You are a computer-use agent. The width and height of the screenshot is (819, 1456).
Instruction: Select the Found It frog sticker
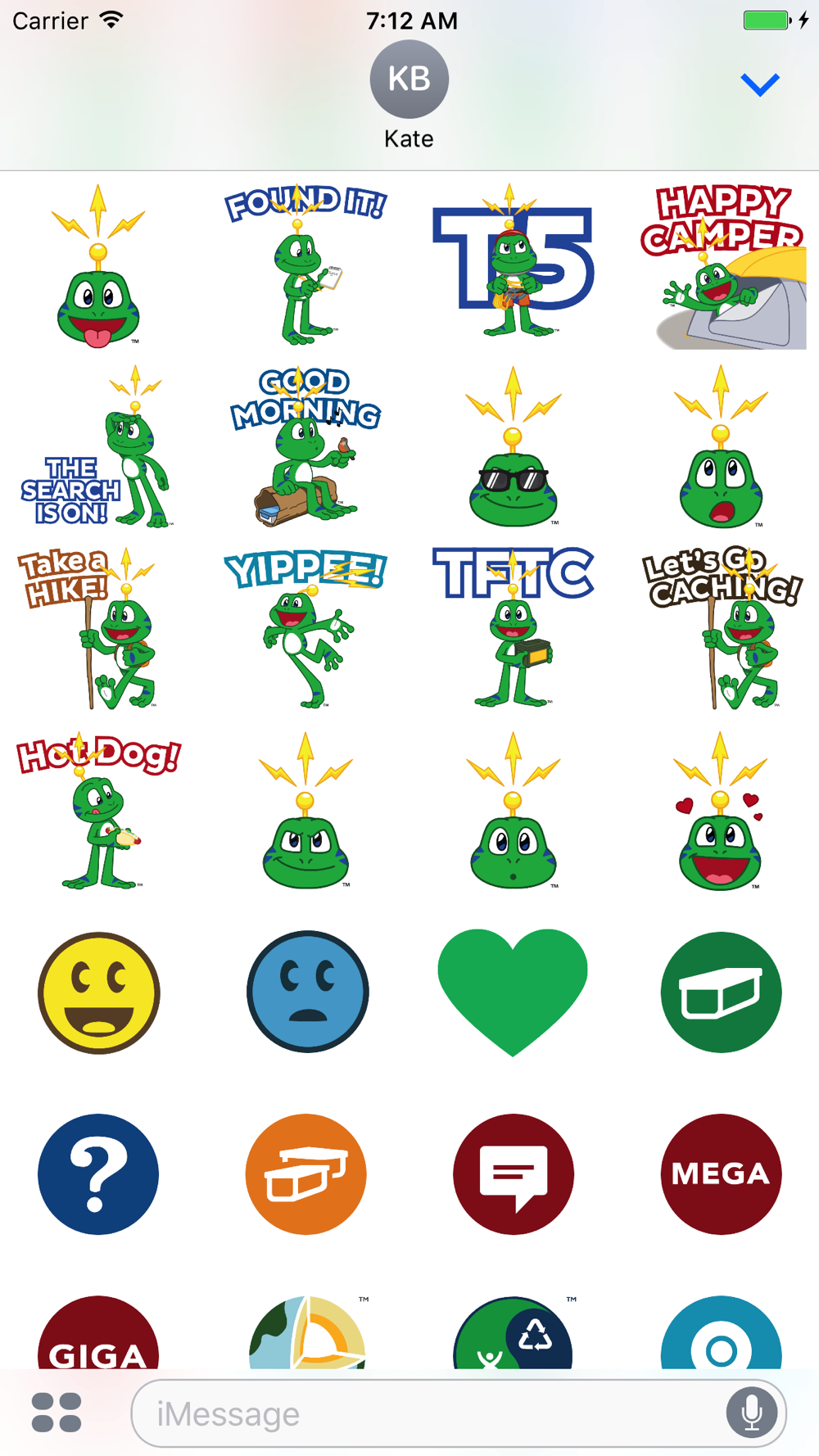(305, 265)
